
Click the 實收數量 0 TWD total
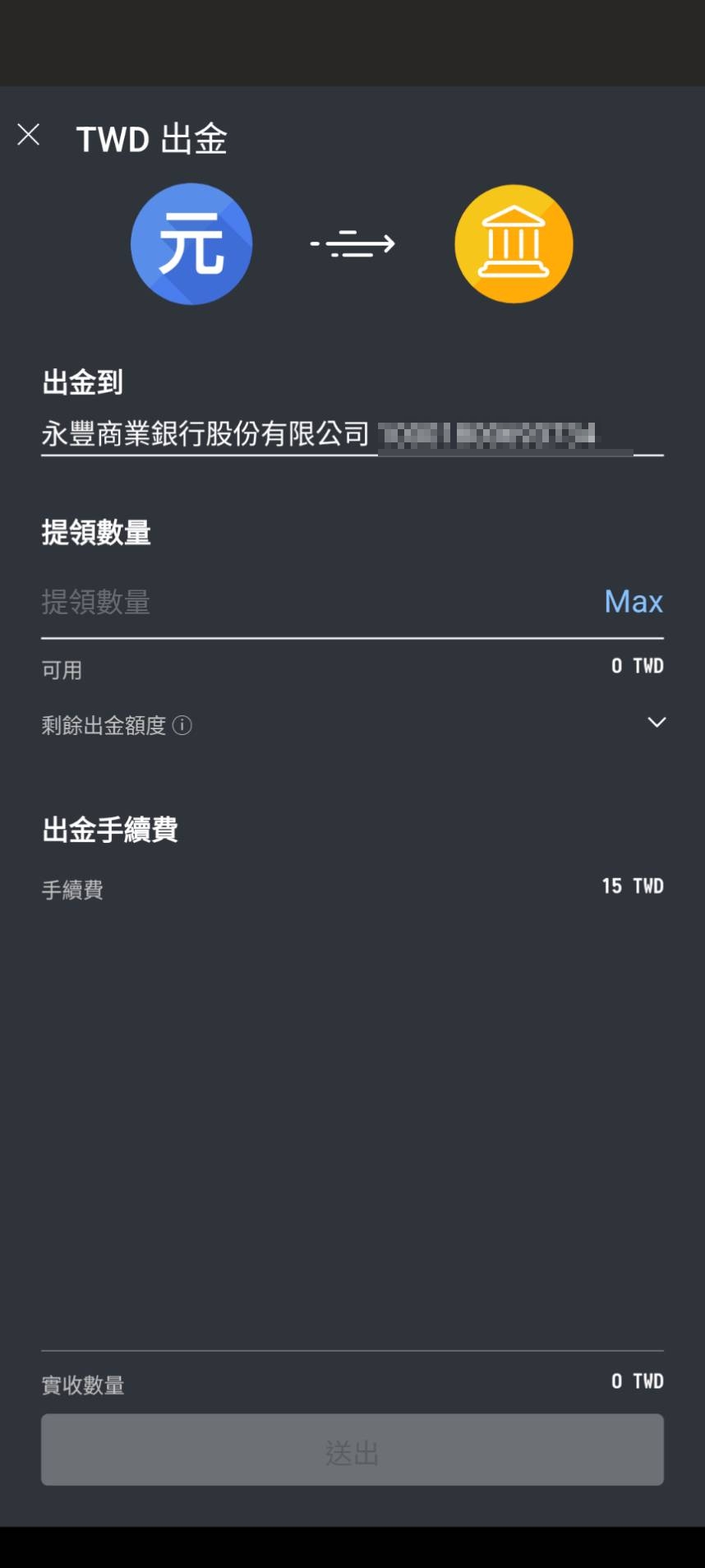(637, 1382)
